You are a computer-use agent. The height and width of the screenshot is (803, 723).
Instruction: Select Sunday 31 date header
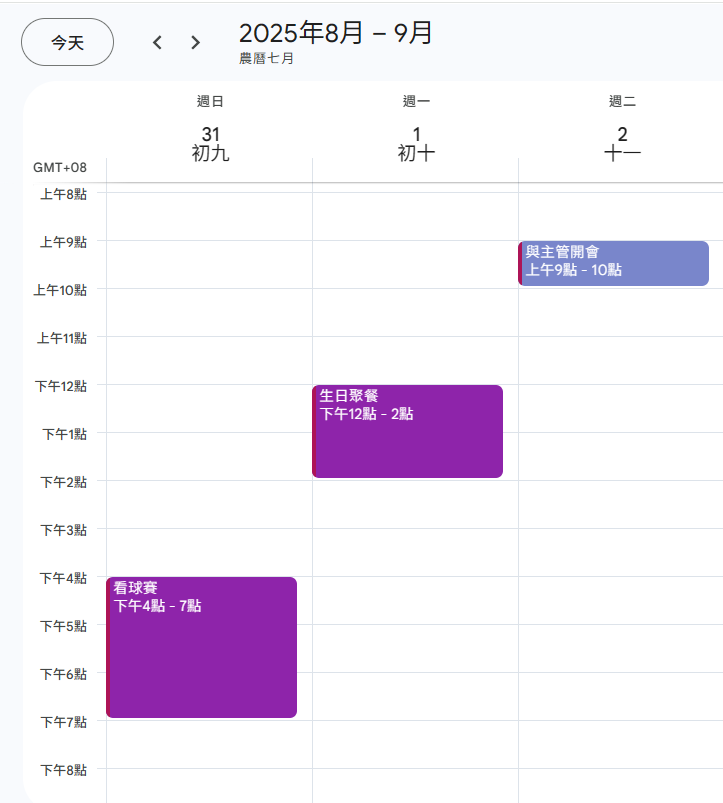pos(210,135)
